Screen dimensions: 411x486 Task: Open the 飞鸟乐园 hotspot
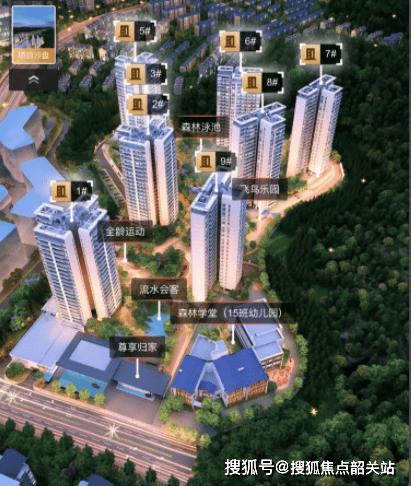260,189
